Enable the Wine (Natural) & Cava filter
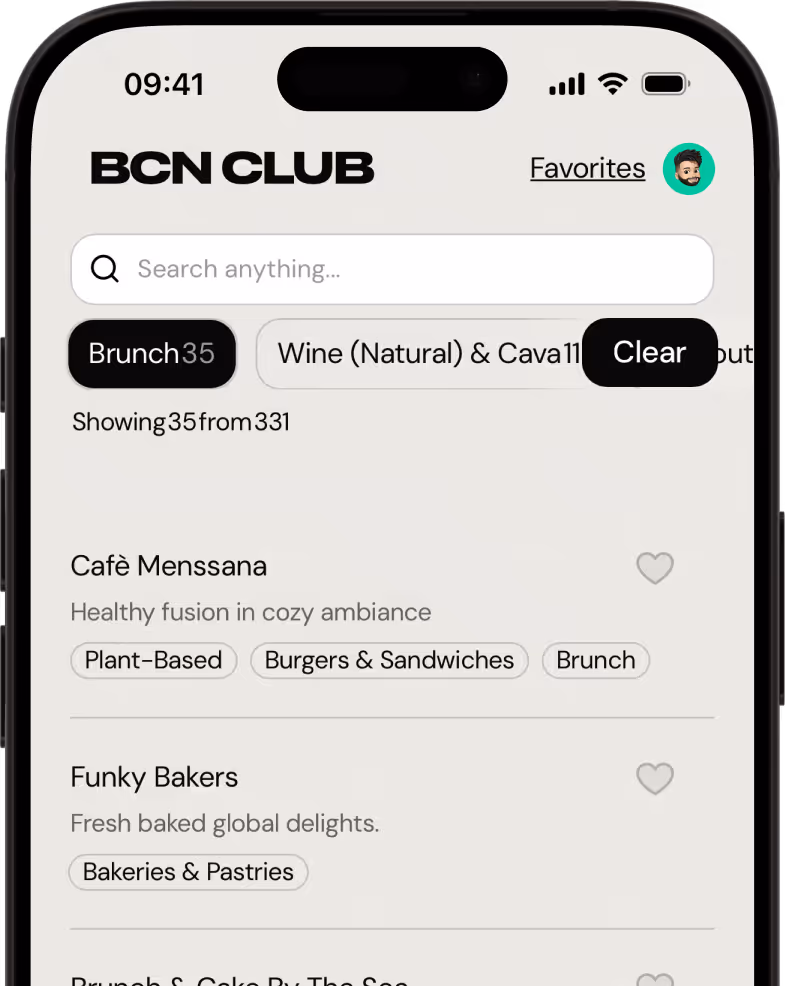This screenshot has width=785, height=986. tap(410, 353)
